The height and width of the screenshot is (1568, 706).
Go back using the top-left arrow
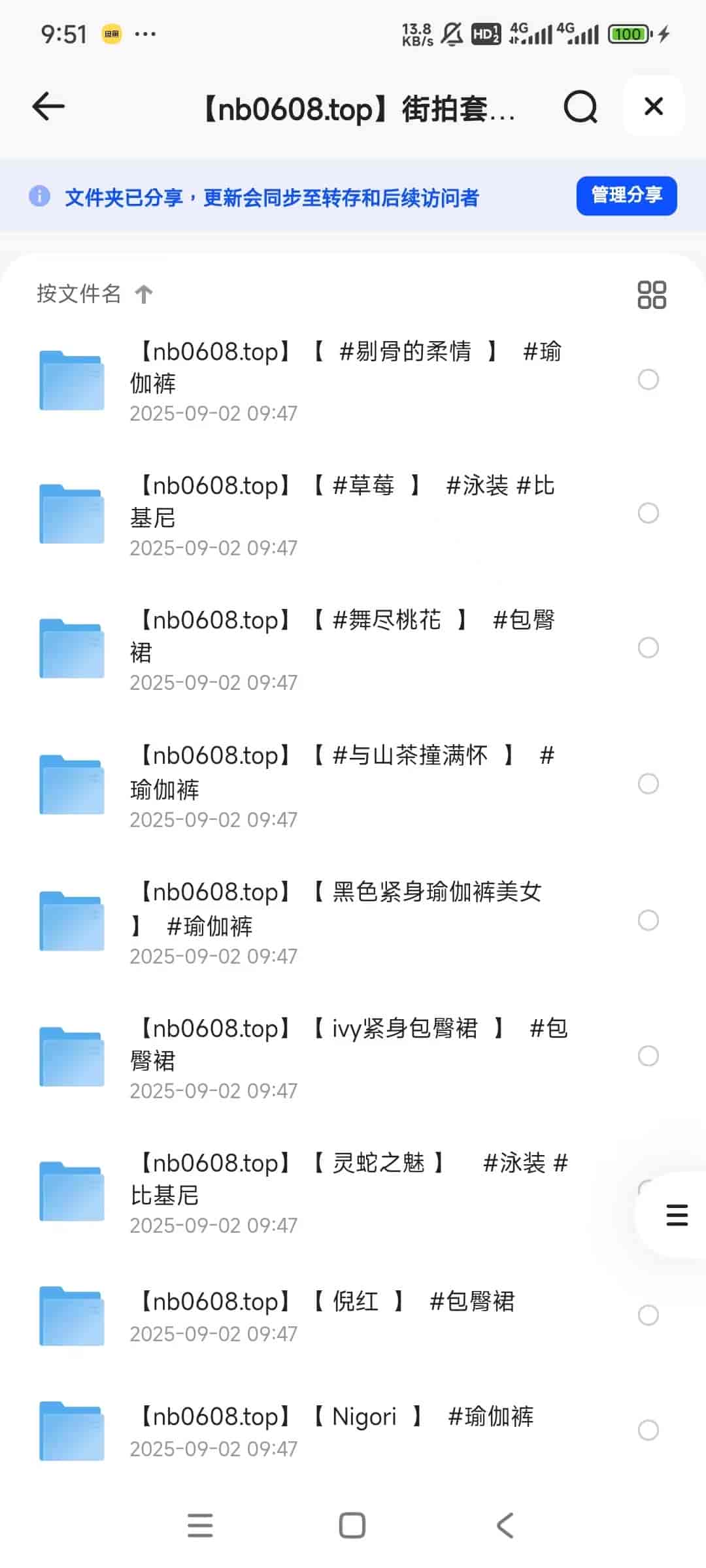click(48, 106)
